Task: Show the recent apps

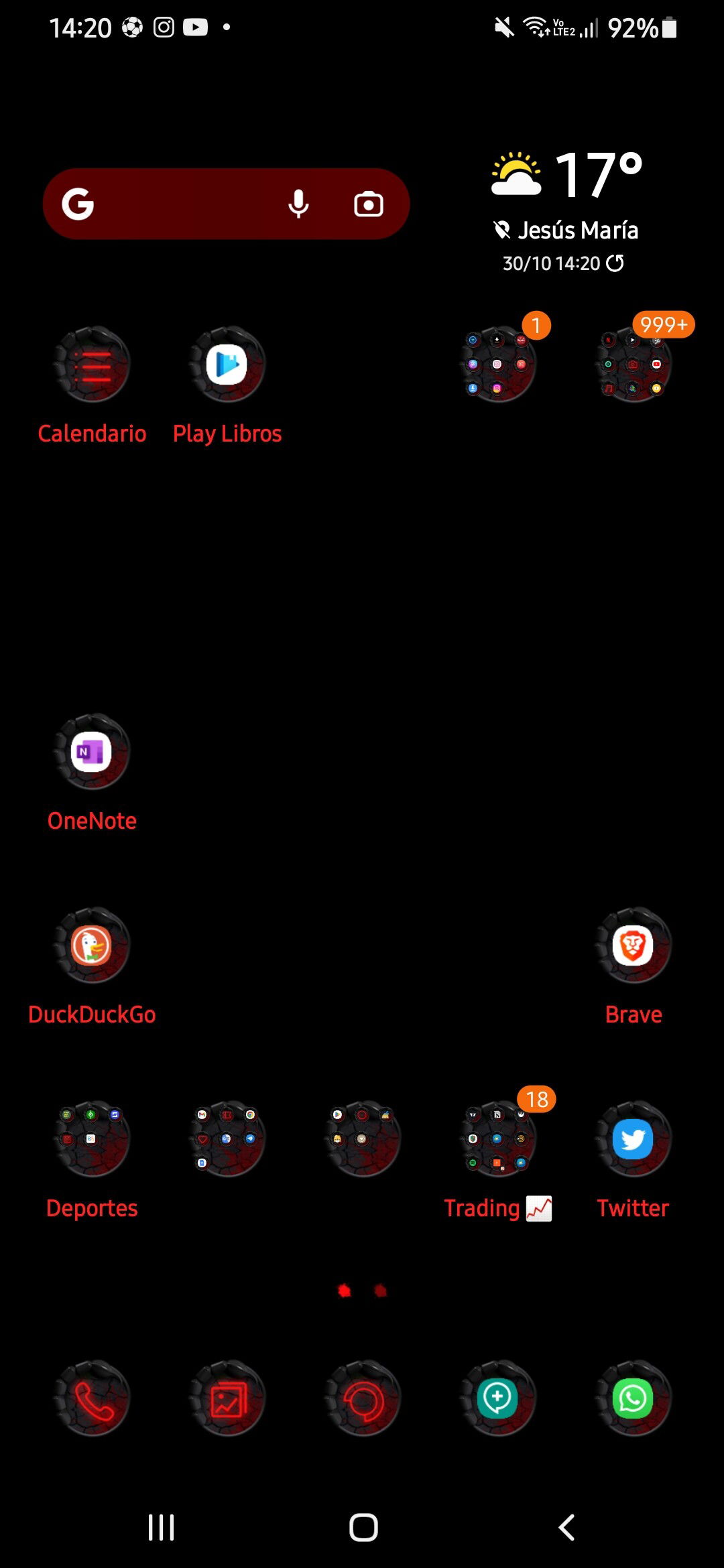Action: tap(161, 1527)
